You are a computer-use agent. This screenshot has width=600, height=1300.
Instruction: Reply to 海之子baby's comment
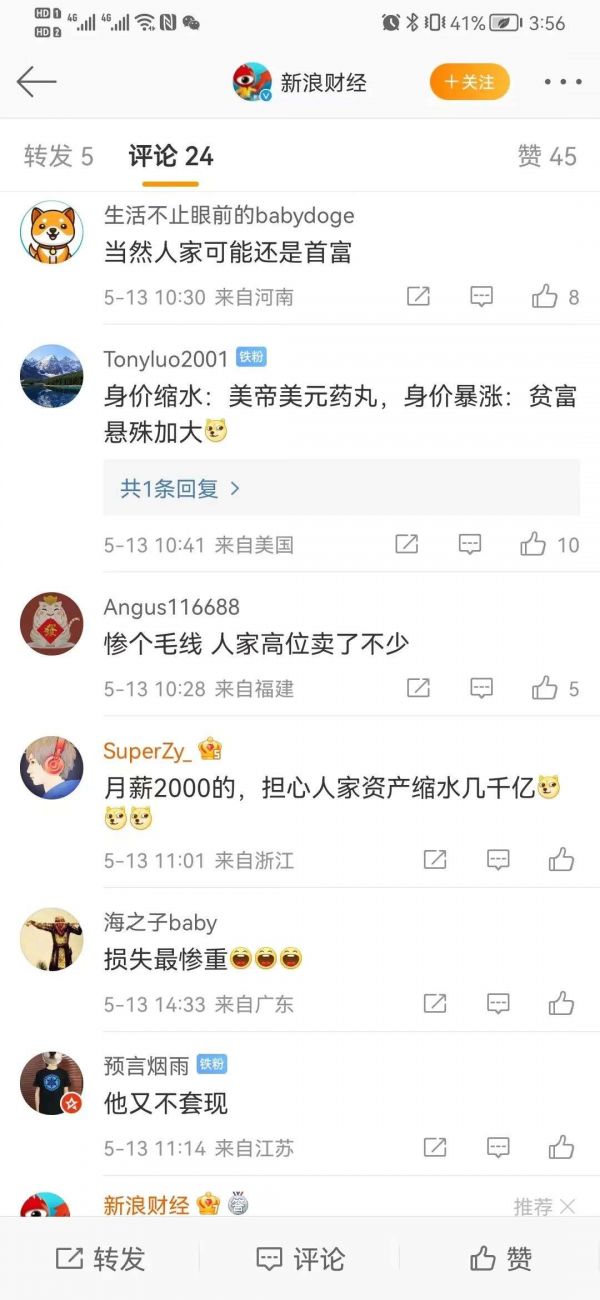(x=498, y=1003)
